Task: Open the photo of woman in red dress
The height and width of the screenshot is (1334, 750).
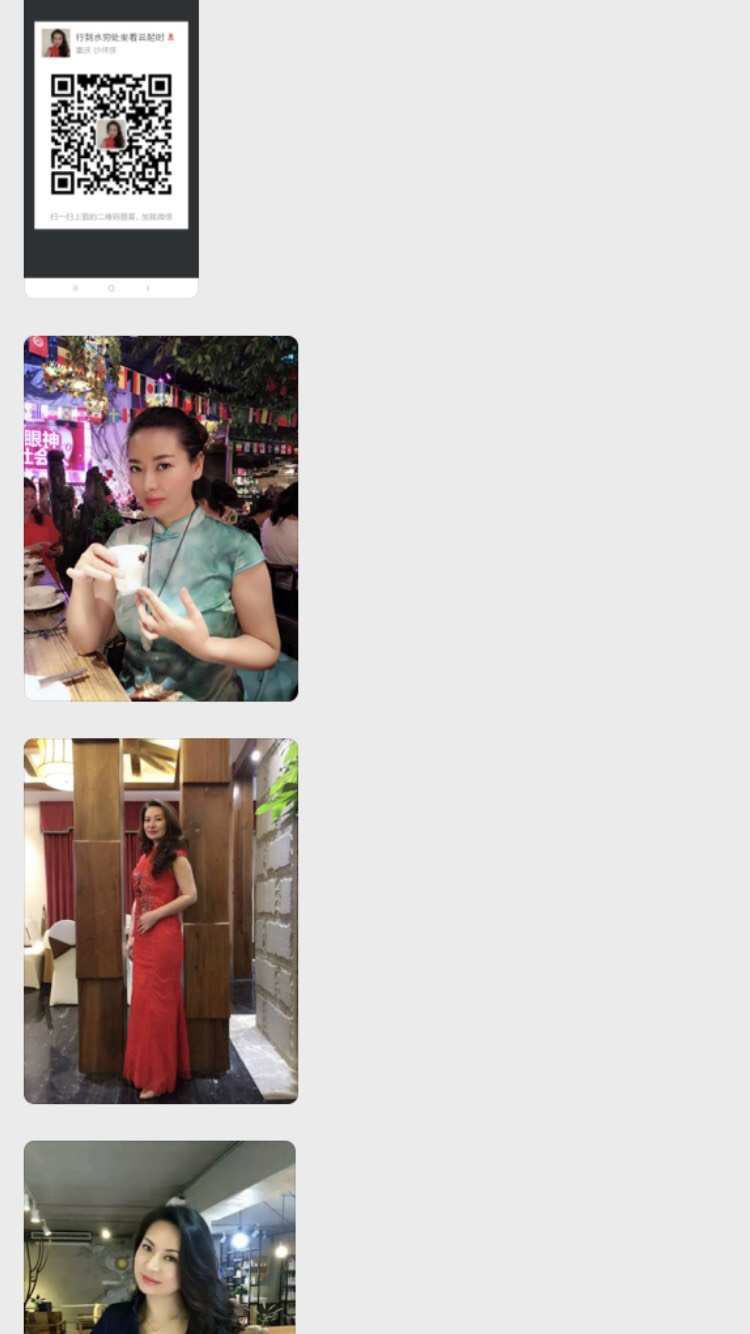Action: (x=161, y=921)
